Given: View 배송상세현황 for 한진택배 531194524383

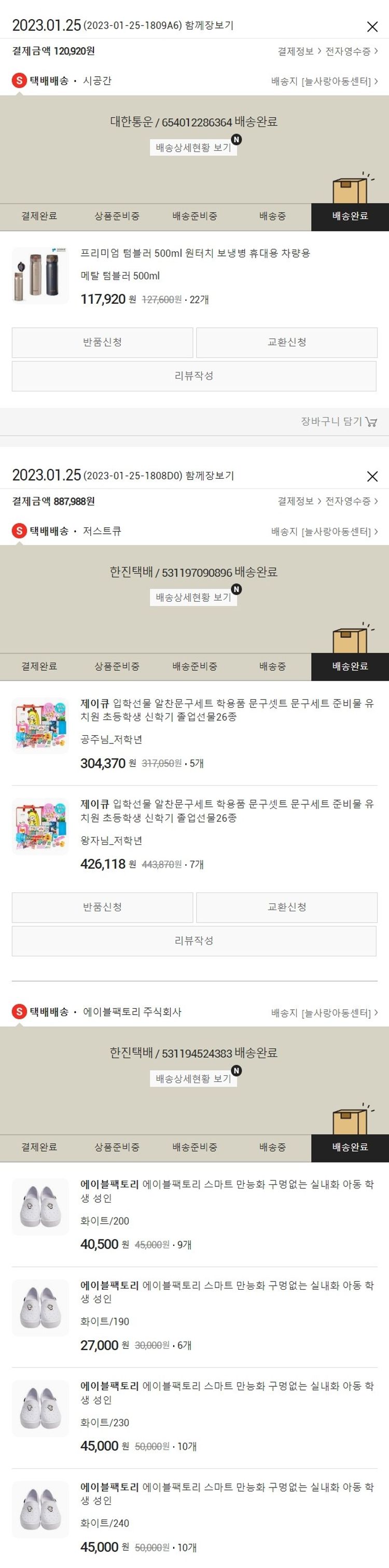Looking at the screenshot, I should coord(193,1078).
